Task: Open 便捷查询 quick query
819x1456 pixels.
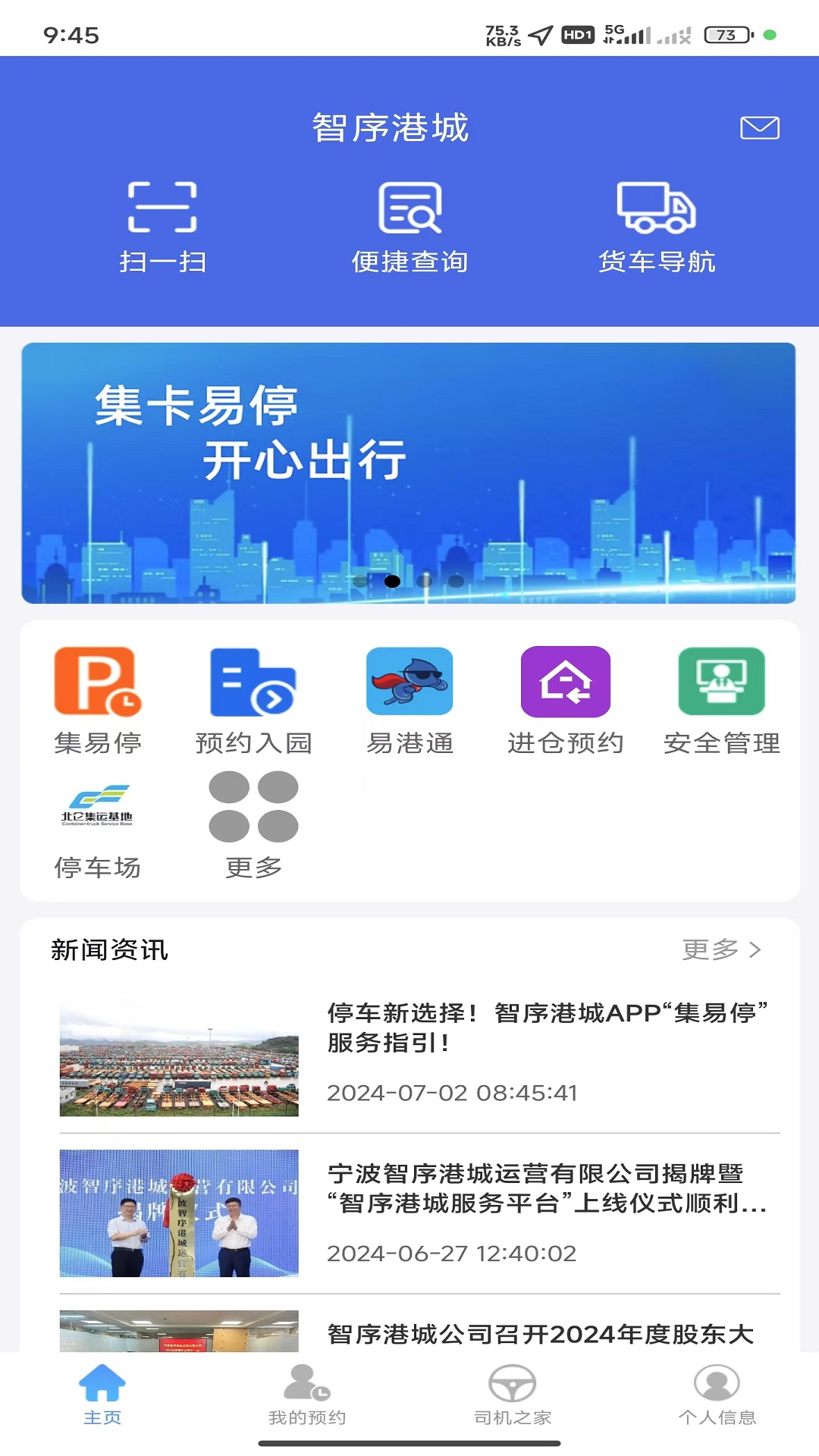Action: click(409, 224)
